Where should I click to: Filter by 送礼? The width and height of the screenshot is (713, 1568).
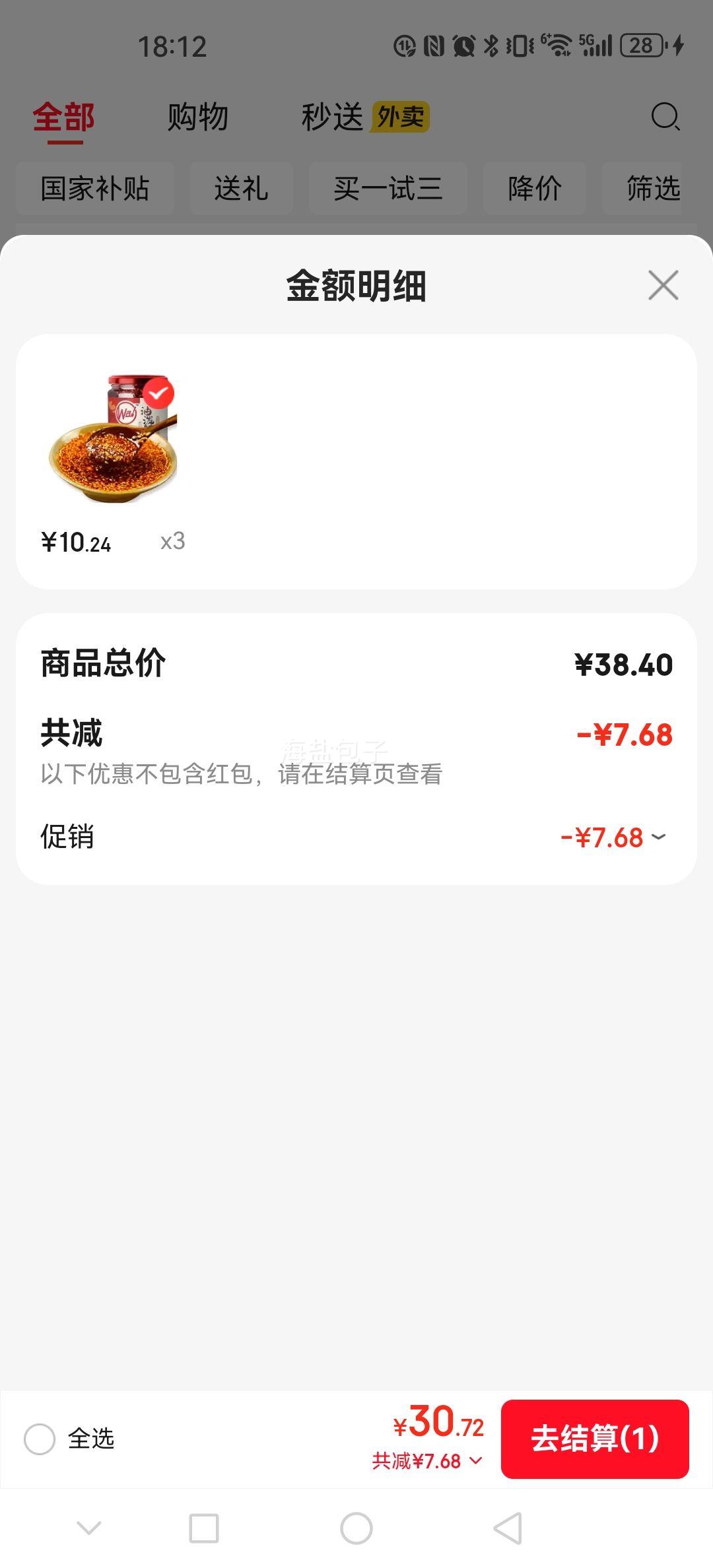pyautogui.click(x=241, y=189)
